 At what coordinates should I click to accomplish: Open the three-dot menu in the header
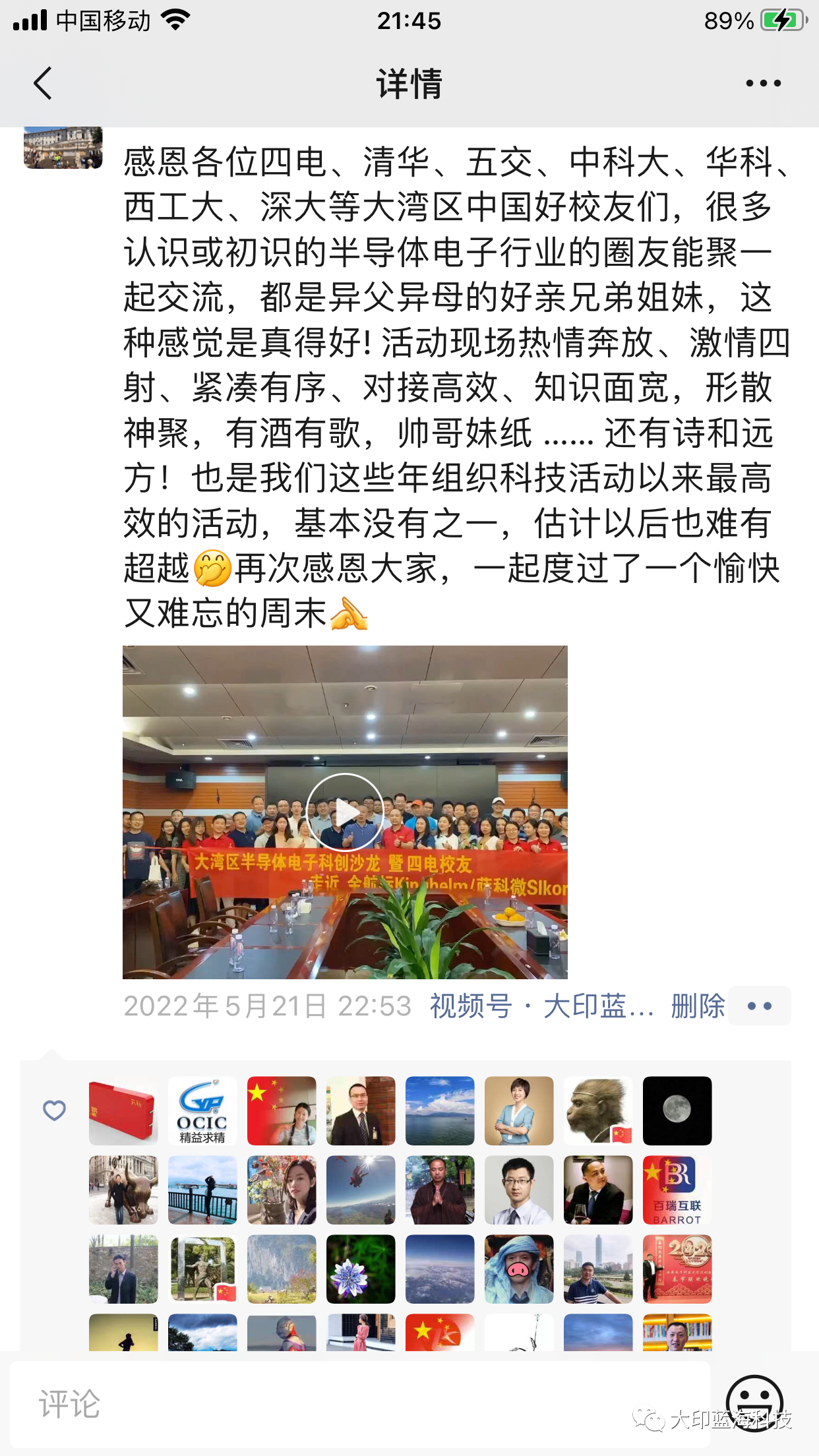point(763,84)
